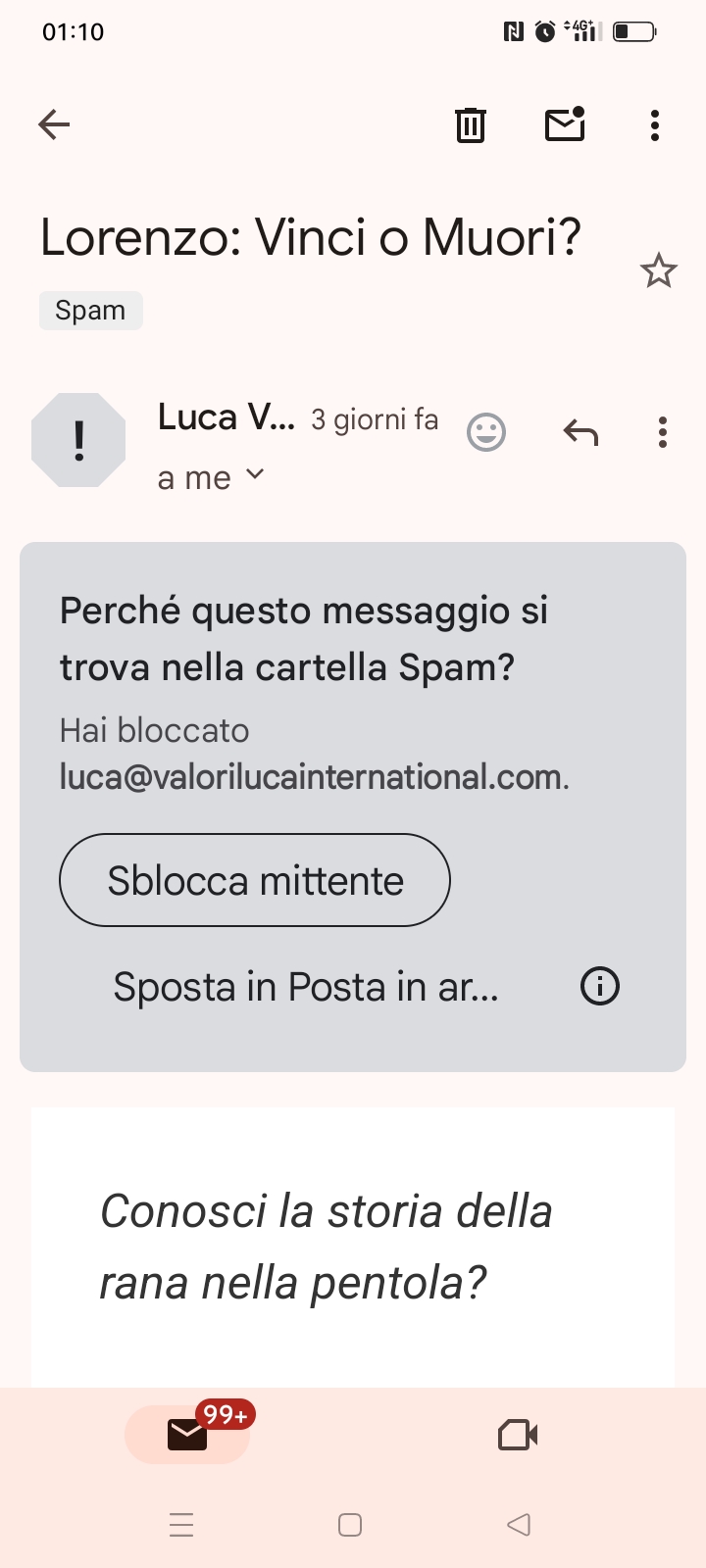Tap the Spam label chip

[x=90, y=311]
